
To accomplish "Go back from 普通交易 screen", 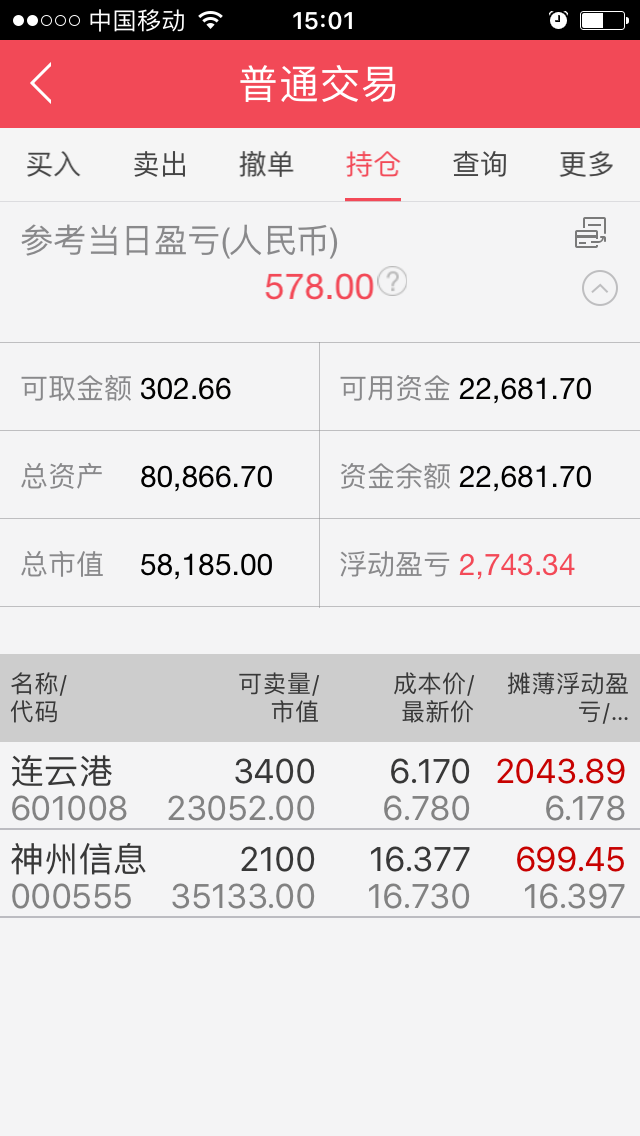I will [41, 84].
